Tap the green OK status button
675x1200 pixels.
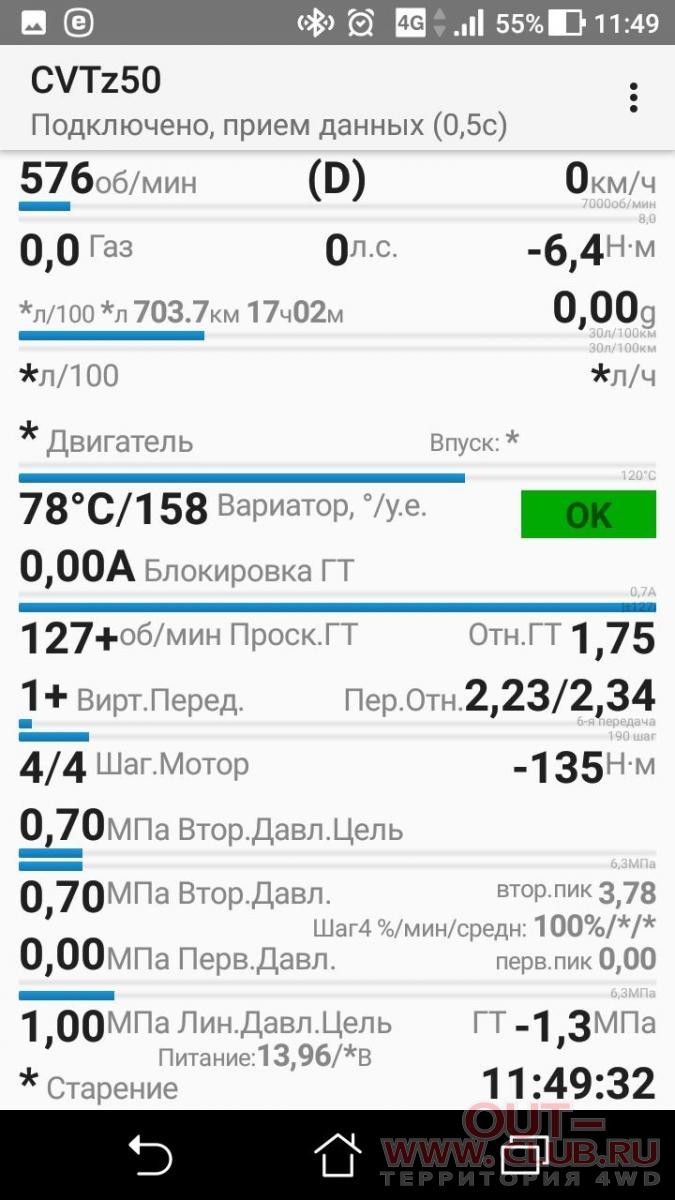click(588, 514)
